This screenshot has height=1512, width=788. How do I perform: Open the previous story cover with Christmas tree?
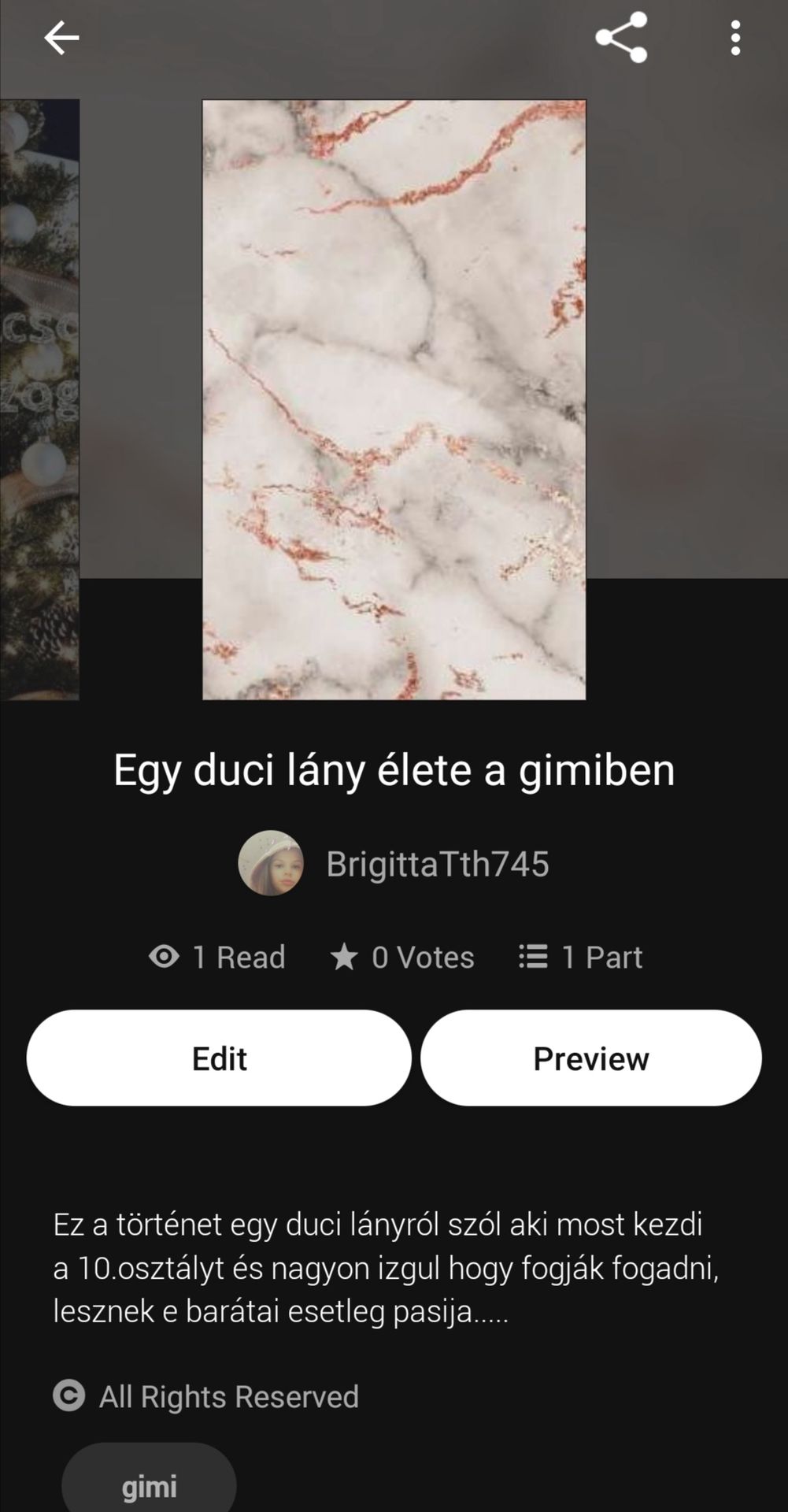(x=39, y=399)
